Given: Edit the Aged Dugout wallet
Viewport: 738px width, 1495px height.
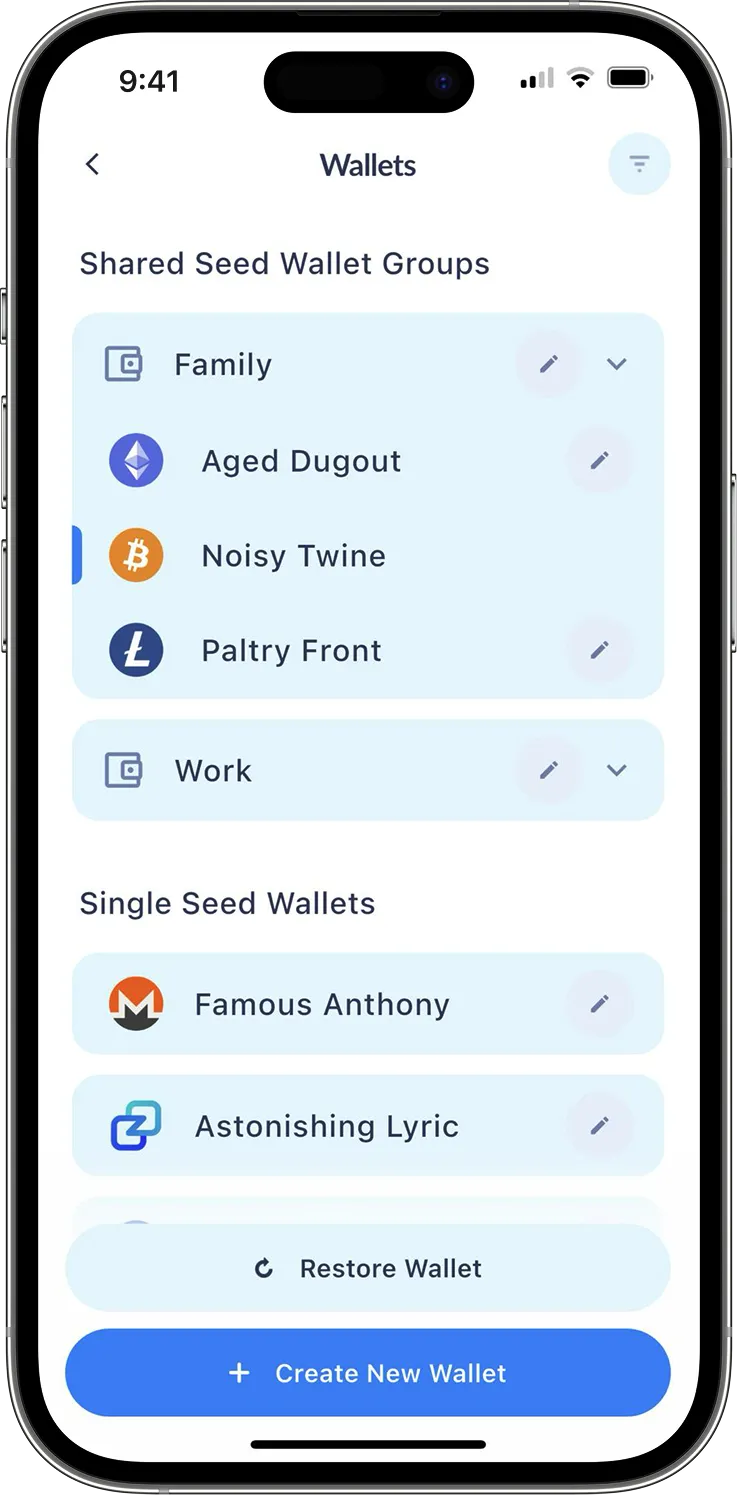Looking at the screenshot, I should [x=599, y=461].
